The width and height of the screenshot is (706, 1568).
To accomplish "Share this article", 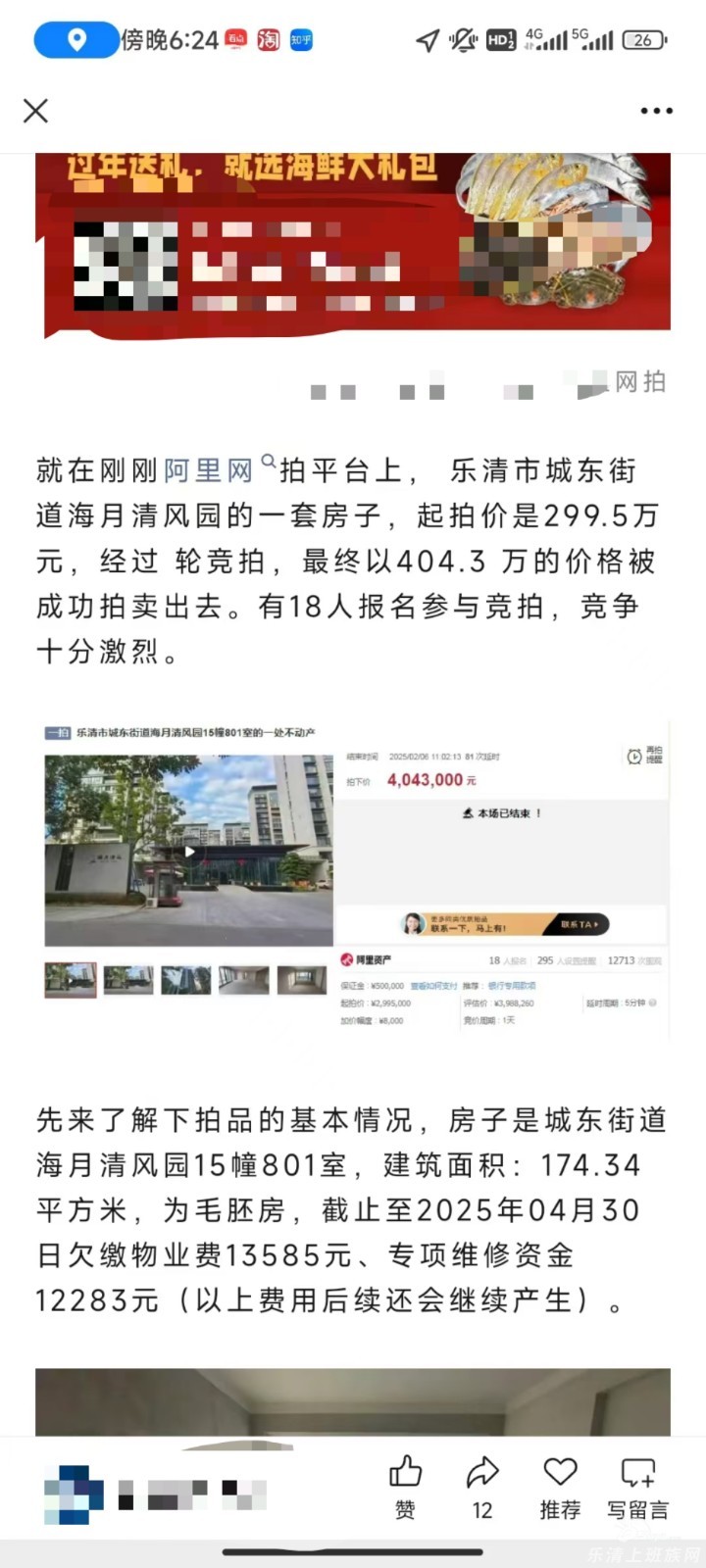I will pyautogui.click(x=482, y=1487).
